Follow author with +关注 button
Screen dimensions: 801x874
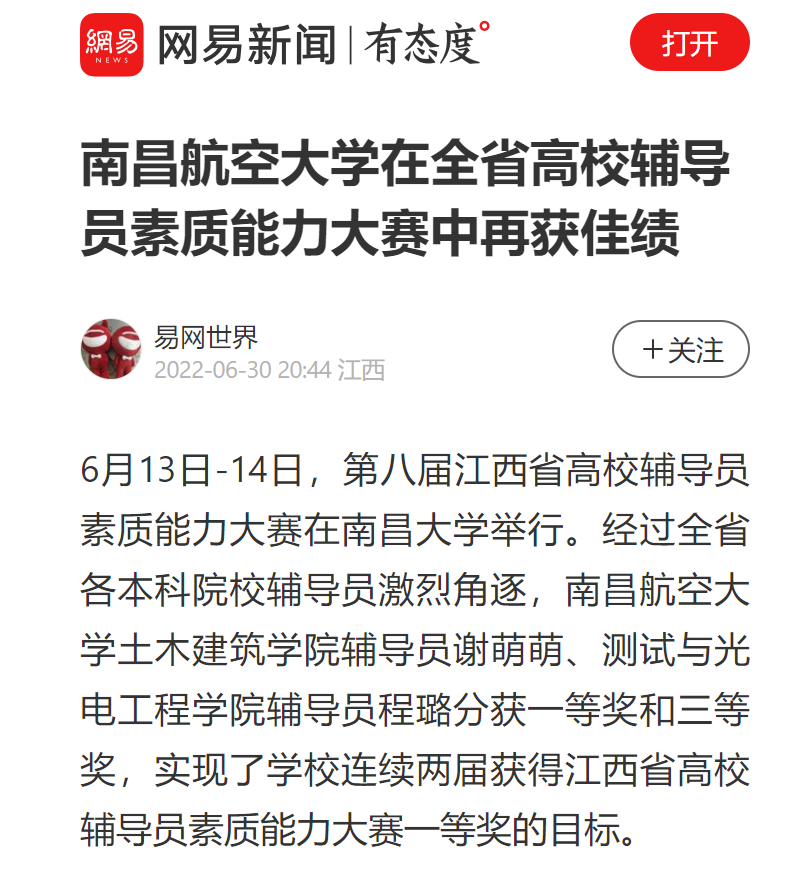coord(680,349)
